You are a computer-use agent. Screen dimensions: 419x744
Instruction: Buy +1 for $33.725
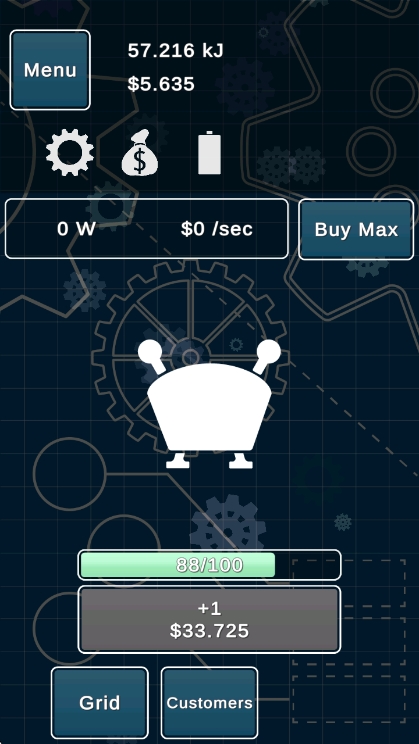tap(209, 619)
